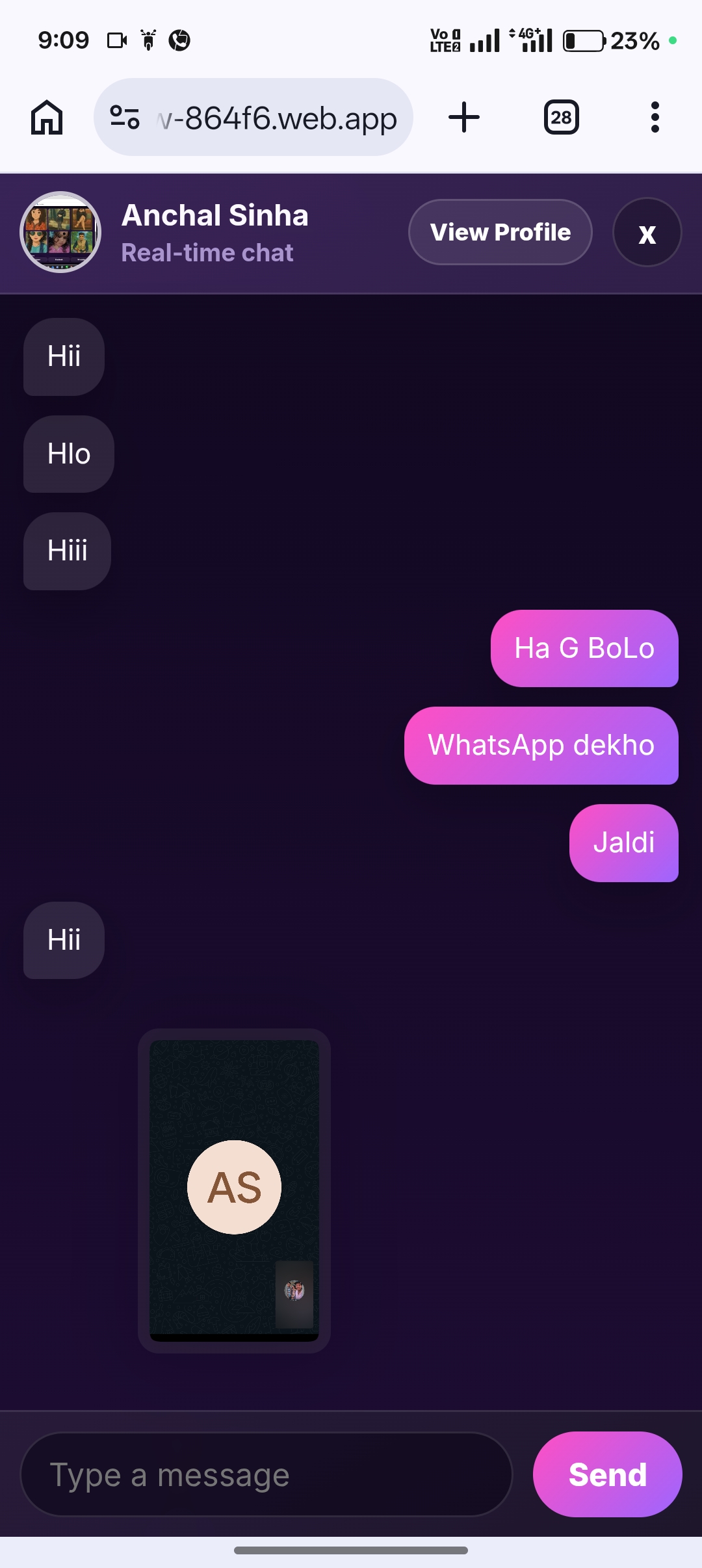Open the browser overflow menu
This screenshot has width=702, height=1568.
(655, 118)
